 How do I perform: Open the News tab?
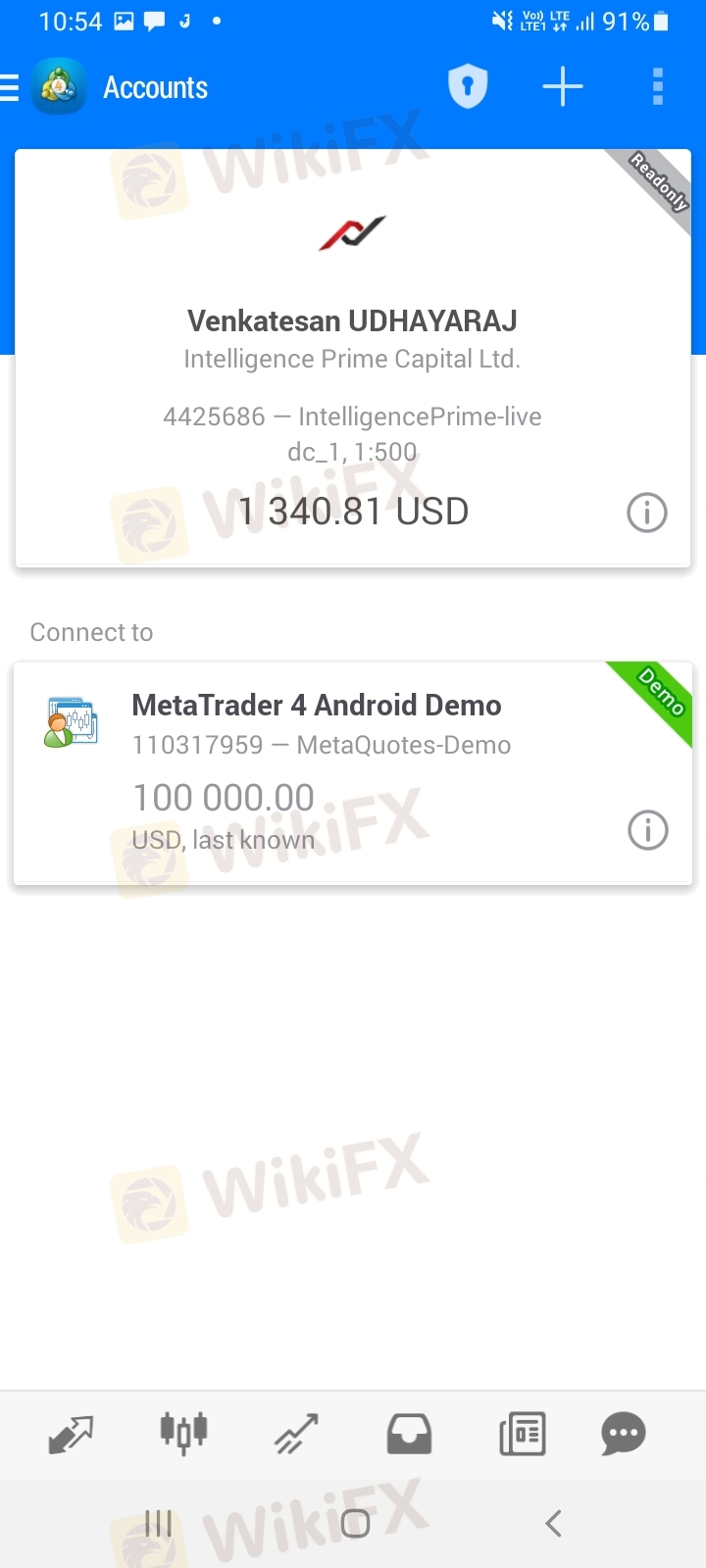(523, 1435)
